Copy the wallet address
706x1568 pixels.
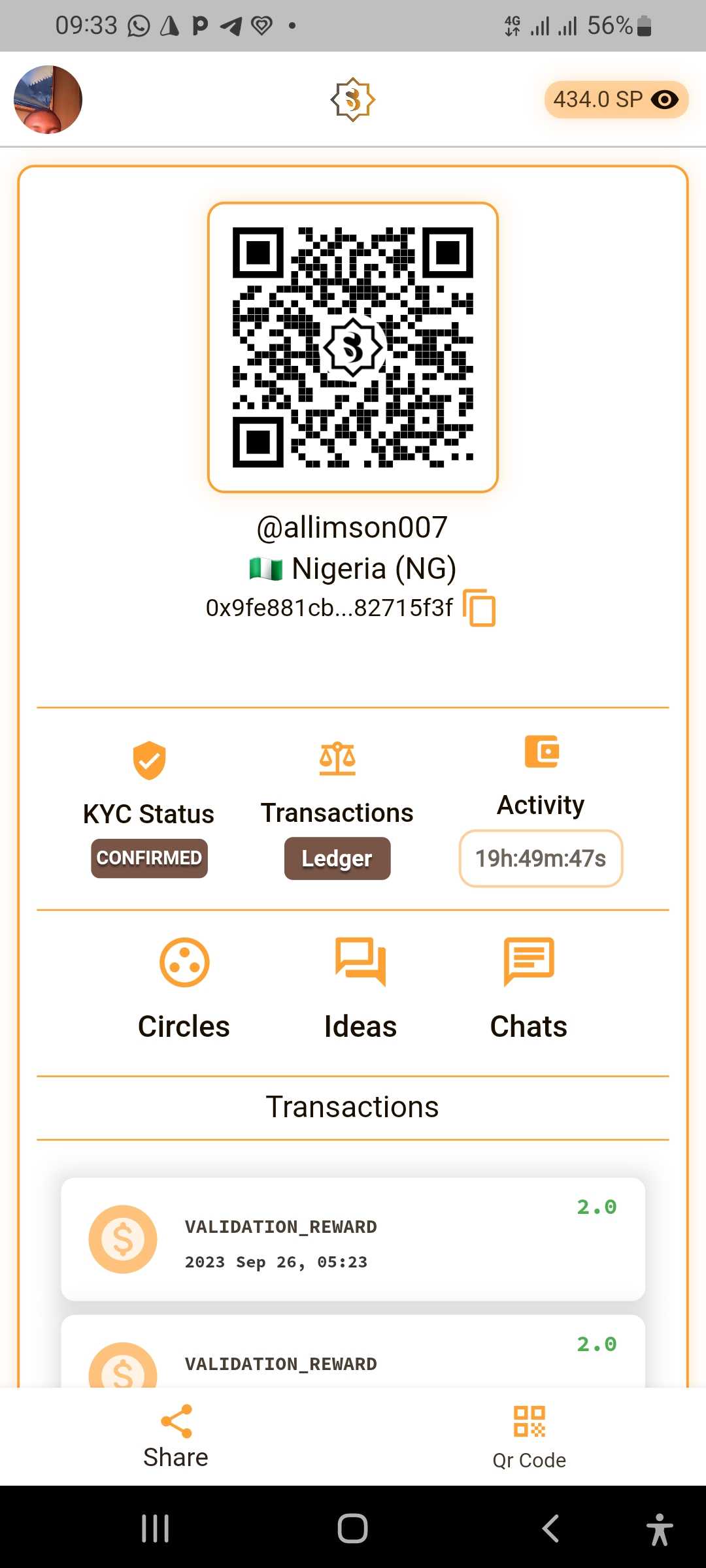point(479,608)
